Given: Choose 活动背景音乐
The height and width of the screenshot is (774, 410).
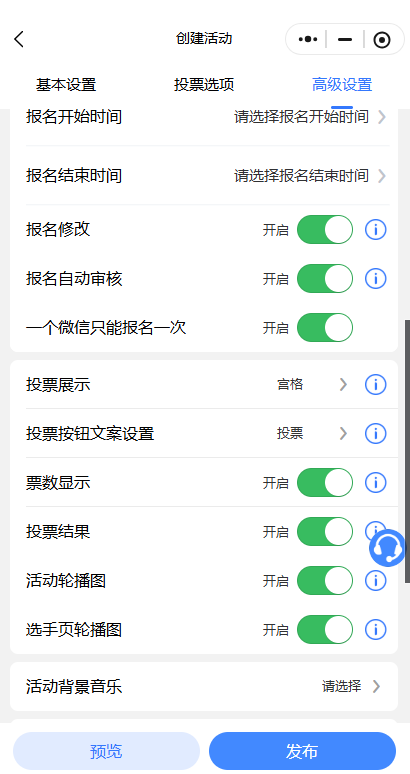Looking at the screenshot, I should [x=204, y=687].
